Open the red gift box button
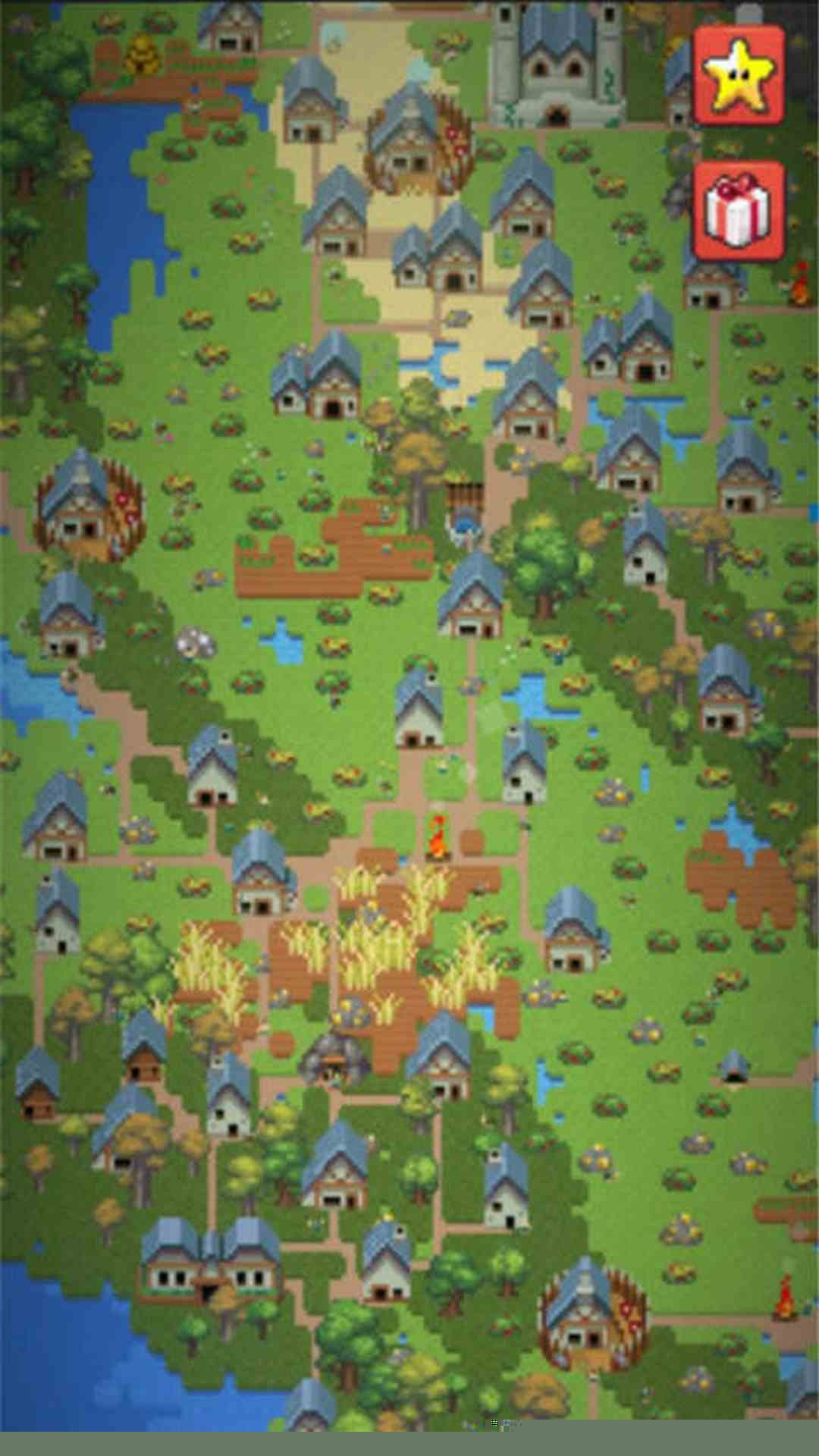The image size is (819, 1456). pyautogui.click(x=739, y=210)
